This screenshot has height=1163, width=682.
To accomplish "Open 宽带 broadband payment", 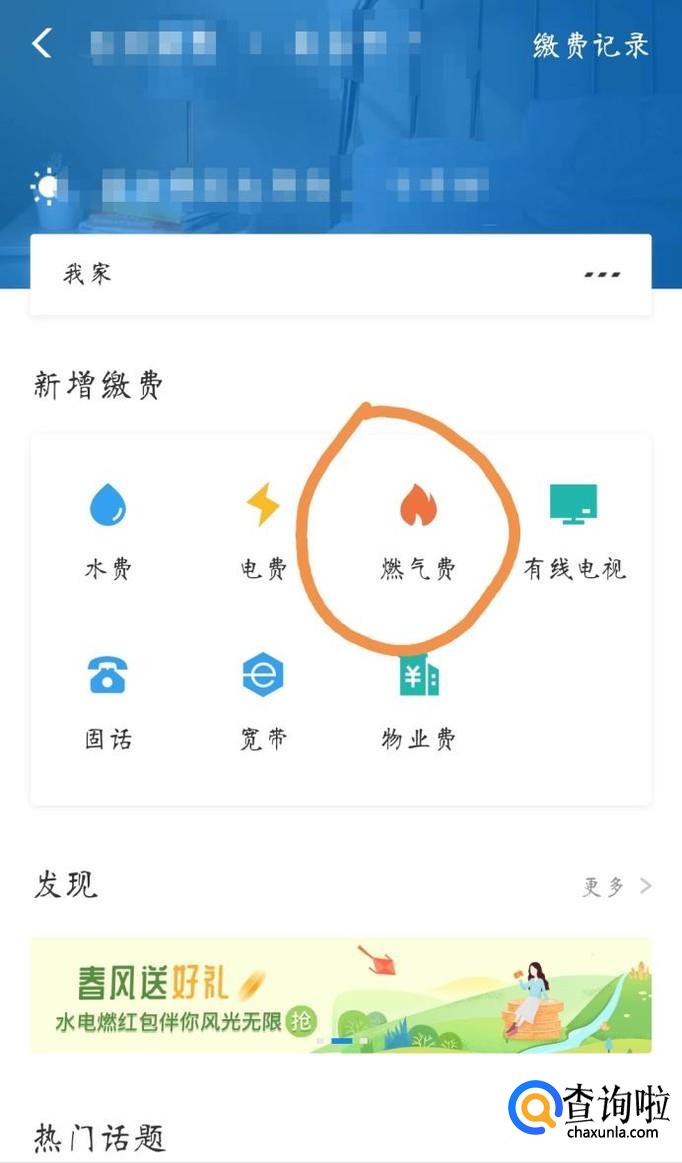I will pyautogui.click(x=264, y=700).
